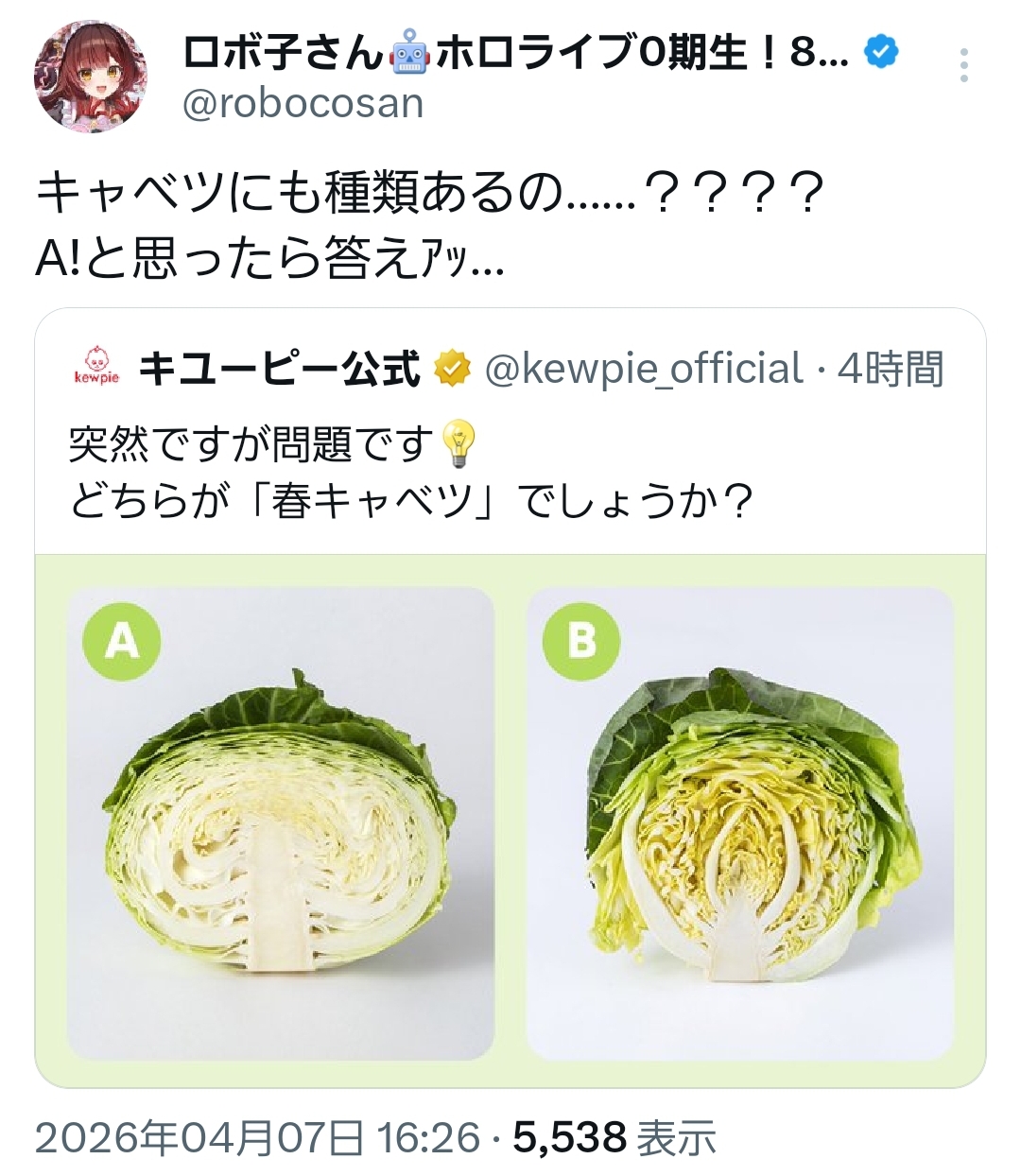
Task: Enlarge the cabbage B photo
Action: [x=739, y=822]
